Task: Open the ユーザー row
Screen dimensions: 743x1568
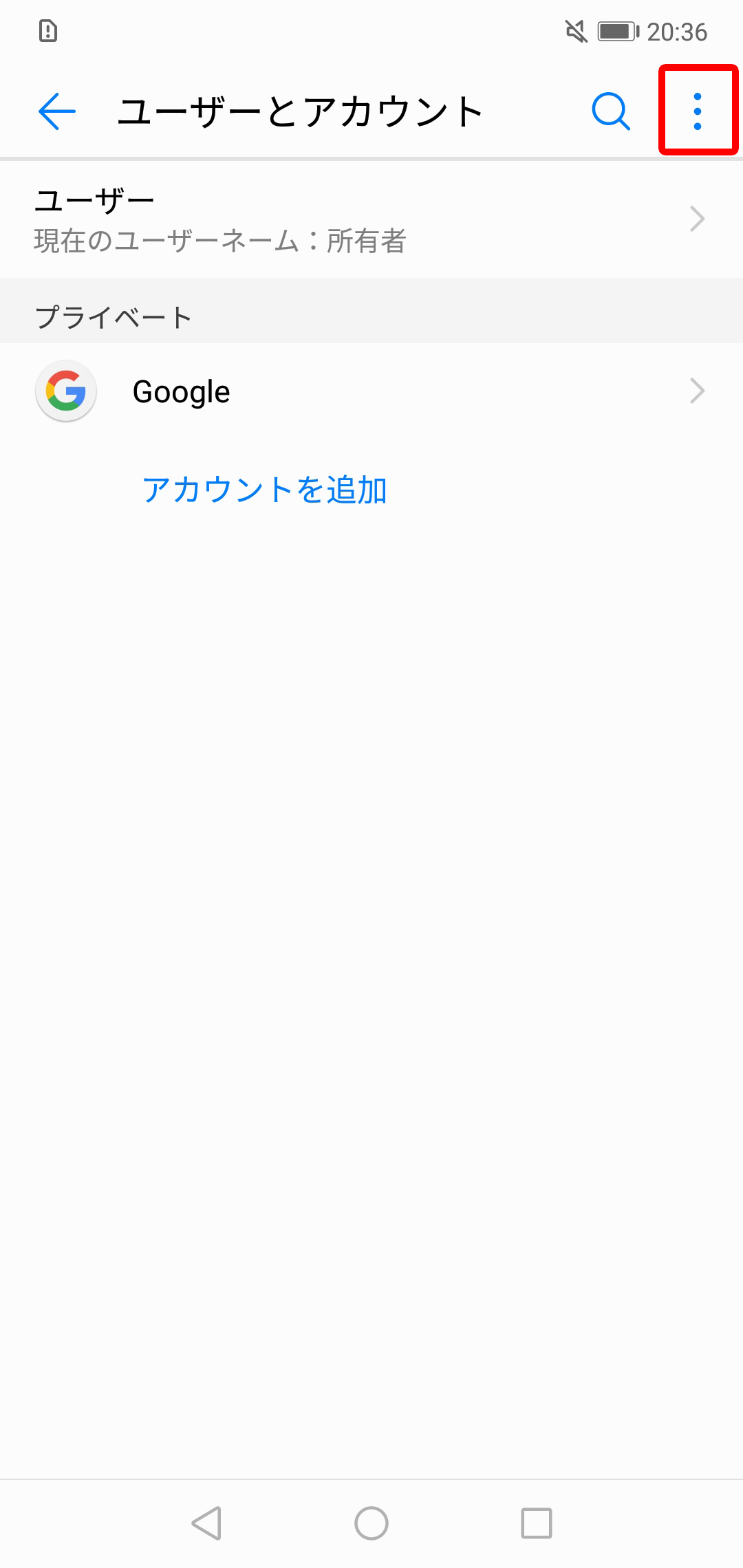Action: [371, 220]
